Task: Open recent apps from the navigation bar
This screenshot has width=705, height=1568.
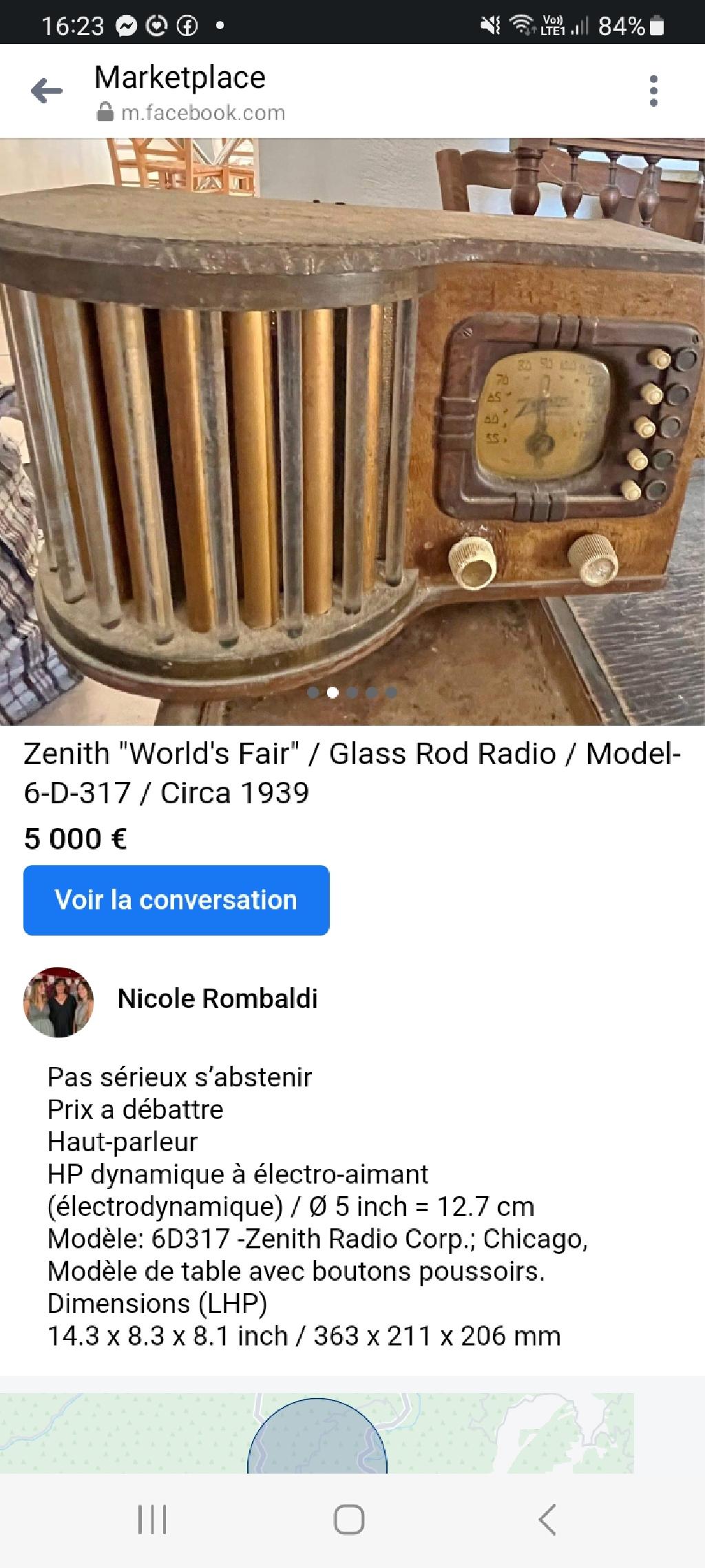Action: [x=152, y=1519]
